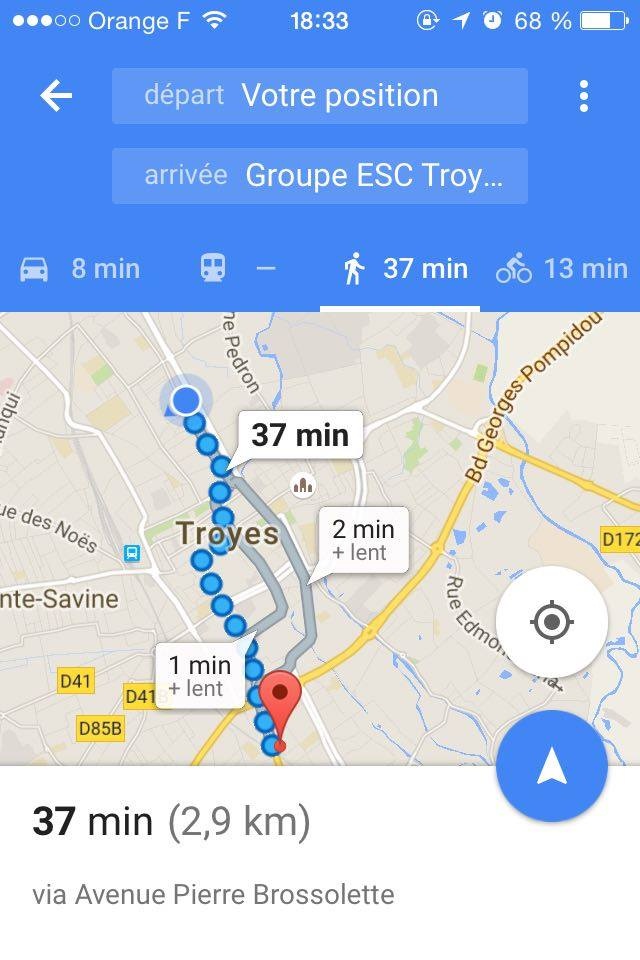Screen dimensions: 640x960
Task: Center the map on my location
Action: [x=551, y=622]
